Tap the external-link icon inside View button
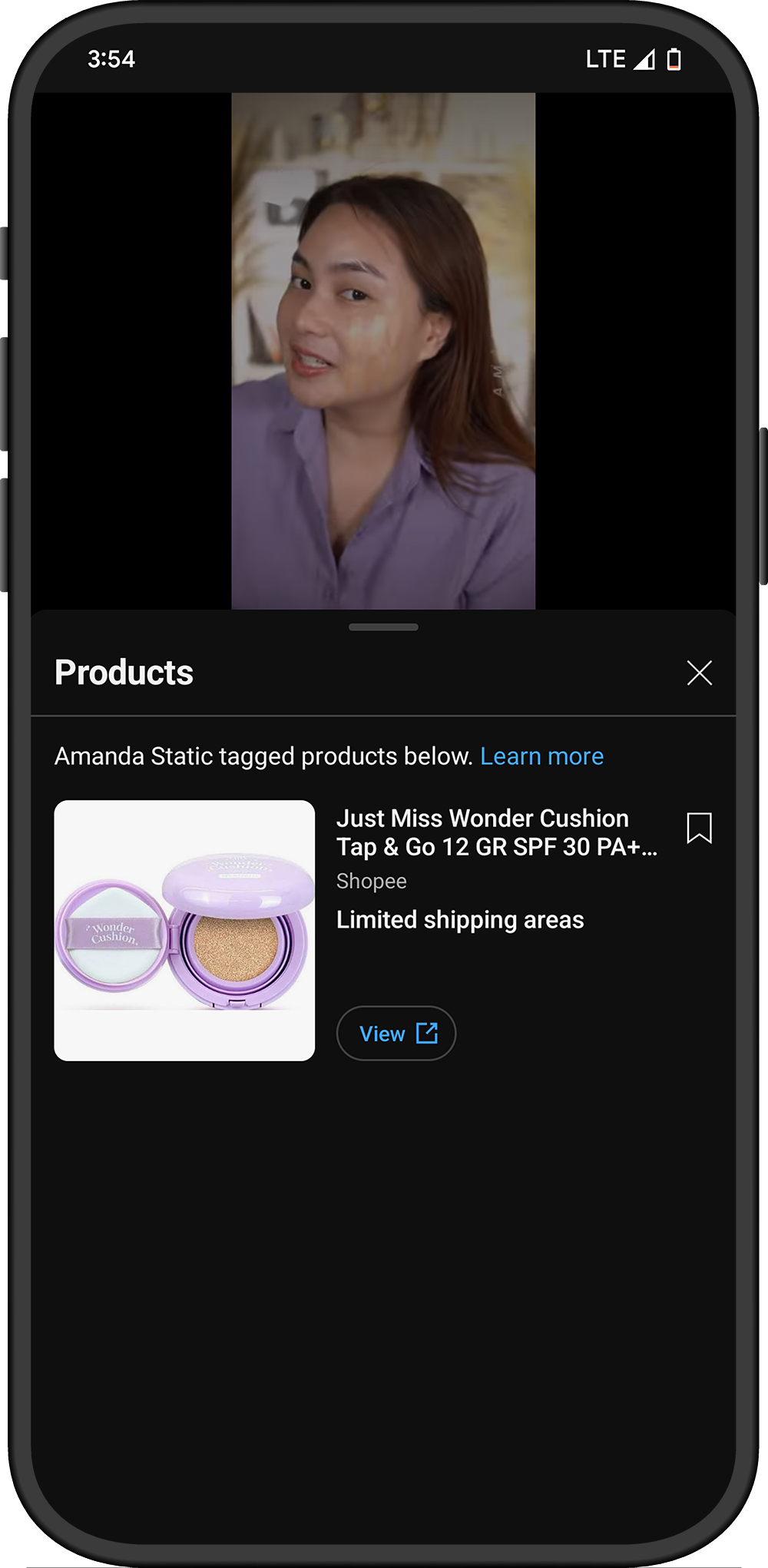768x1568 pixels. tap(428, 1033)
